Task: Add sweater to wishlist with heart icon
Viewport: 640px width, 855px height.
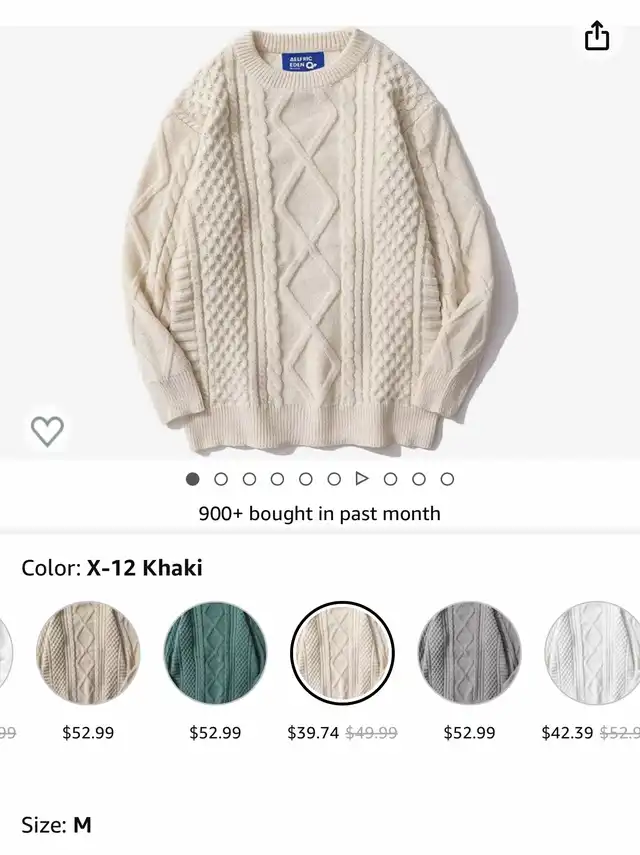Action: (x=47, y=431)
